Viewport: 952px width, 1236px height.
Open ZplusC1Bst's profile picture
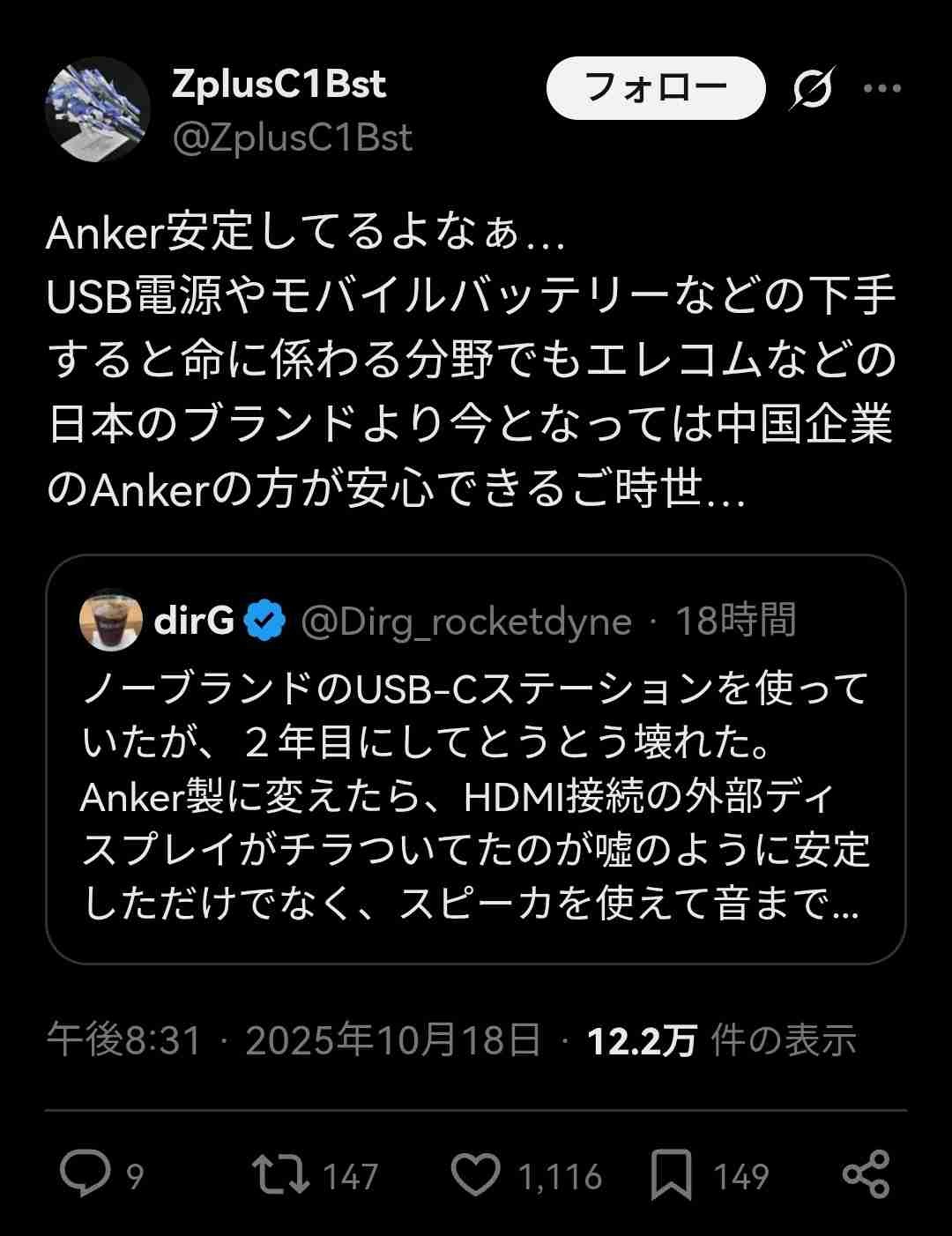[x=97, y=110]
